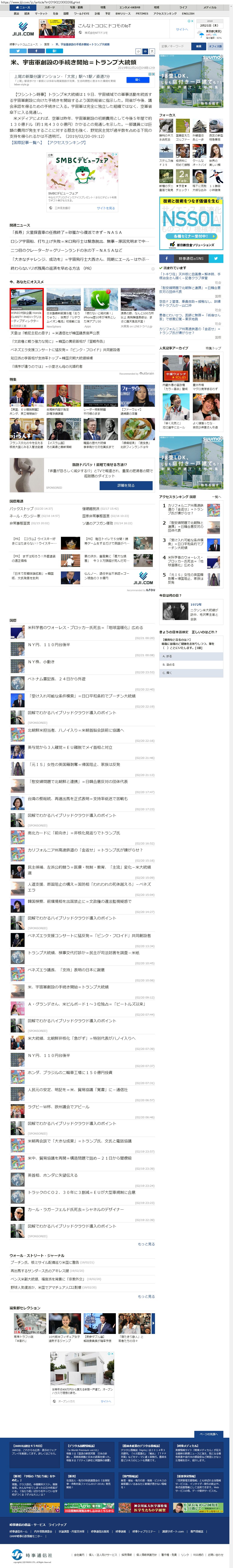Read 「長寿」火星探査車 NASA related news
The height and width of the screenshot is (1568, 233).
(67, 232)
